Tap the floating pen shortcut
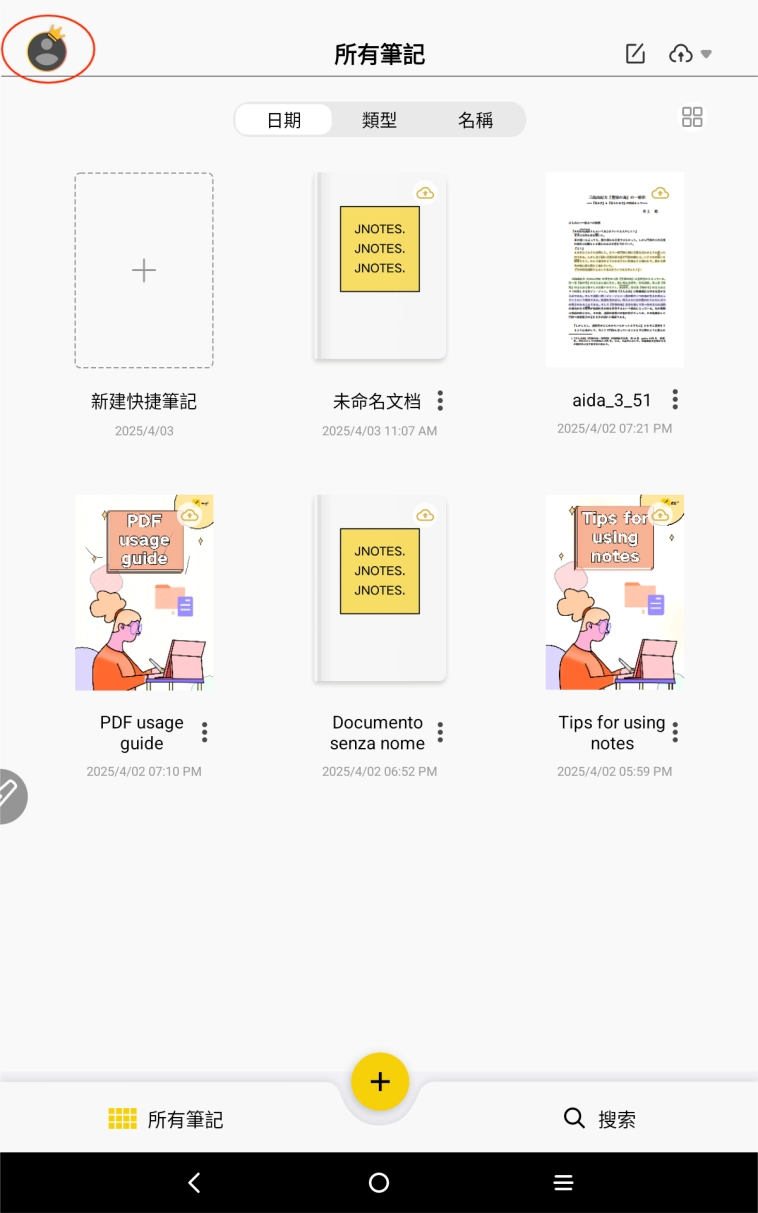 tap(8, 795)
